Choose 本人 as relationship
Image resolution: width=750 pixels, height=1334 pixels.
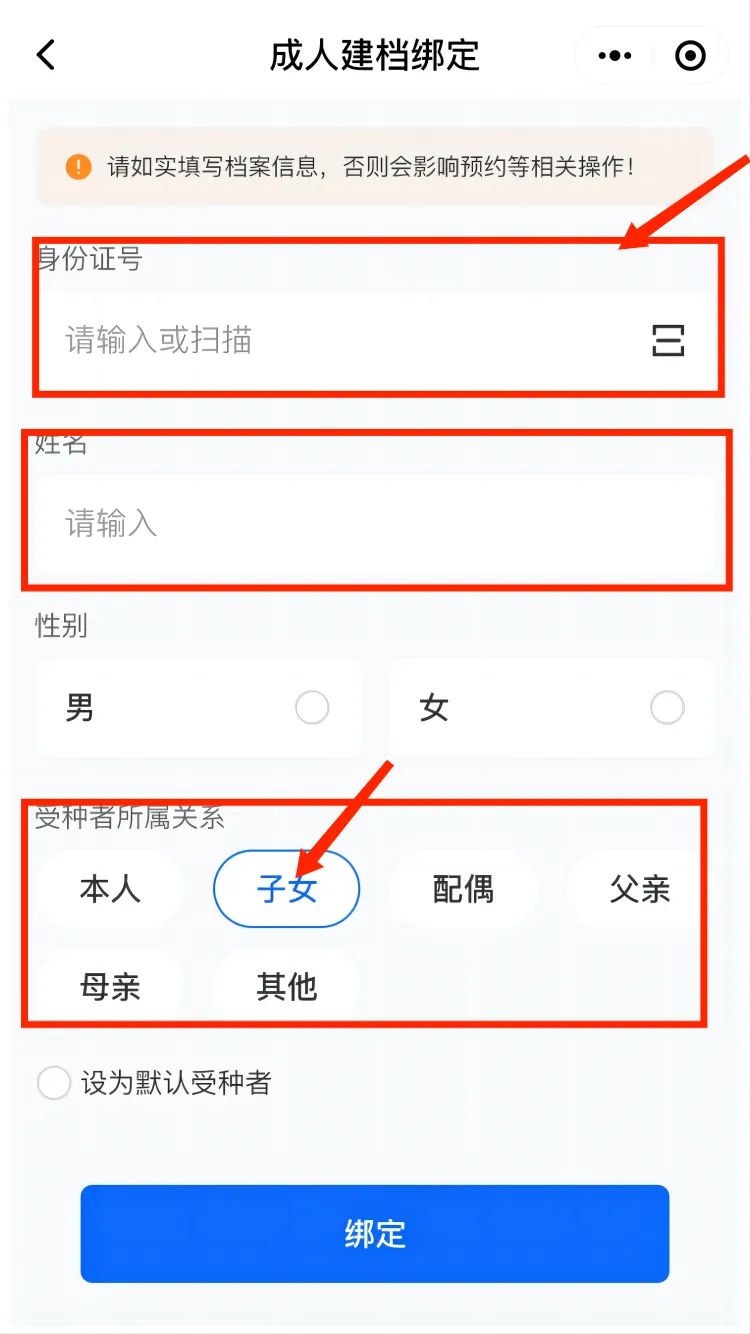pos(110,889)
